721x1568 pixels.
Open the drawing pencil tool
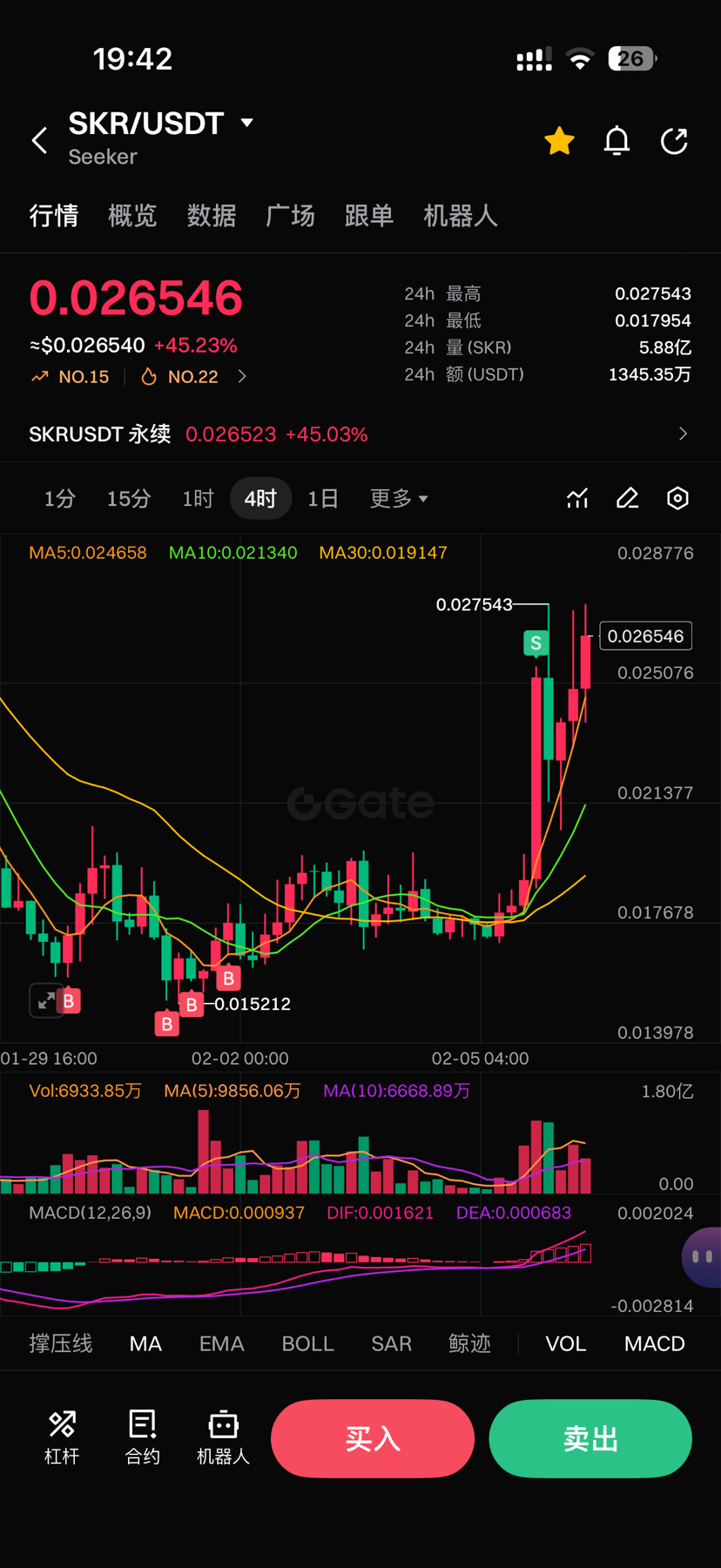[628, 498]
